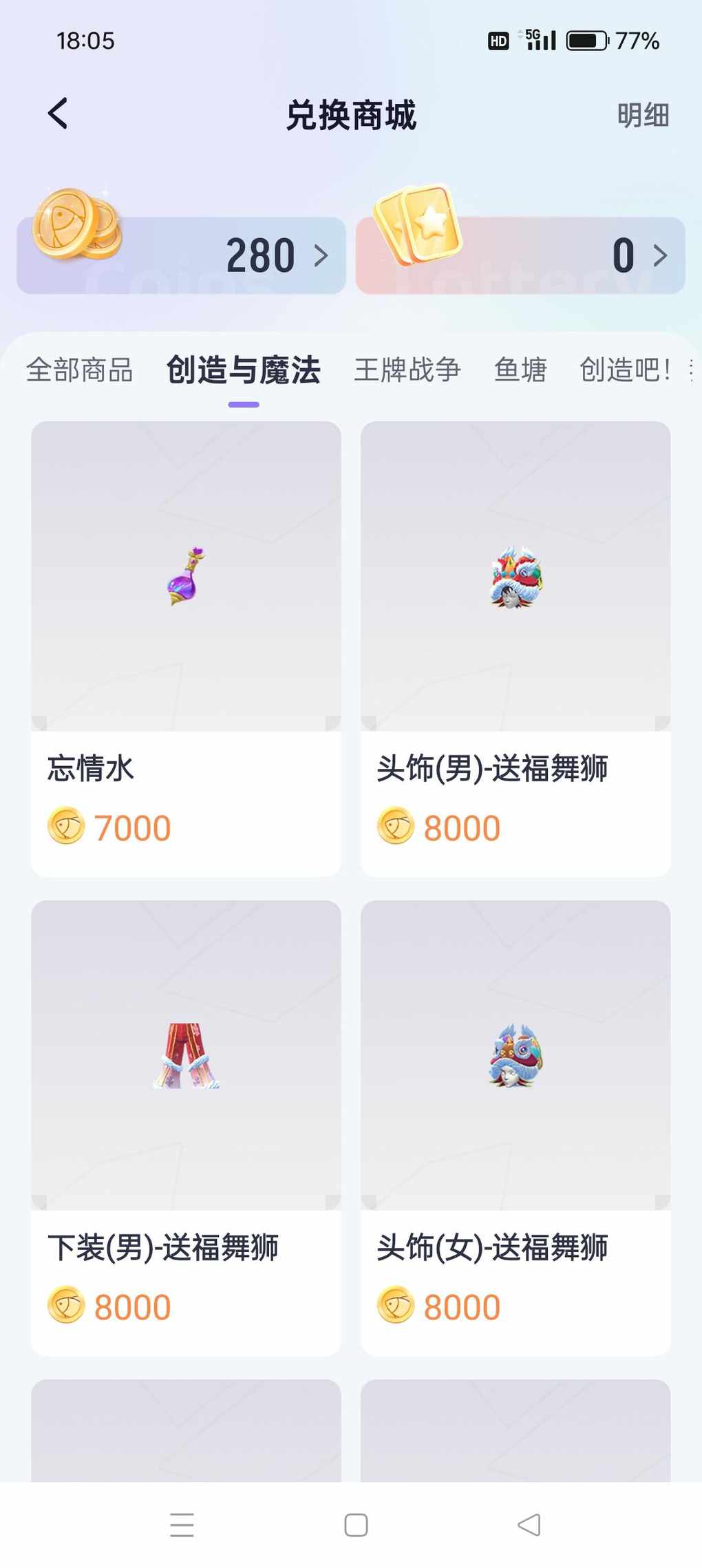View the 头饰(男)-送福舞狮 item
The height and width of the screenshot is (1568, 702).
point(515,647)
